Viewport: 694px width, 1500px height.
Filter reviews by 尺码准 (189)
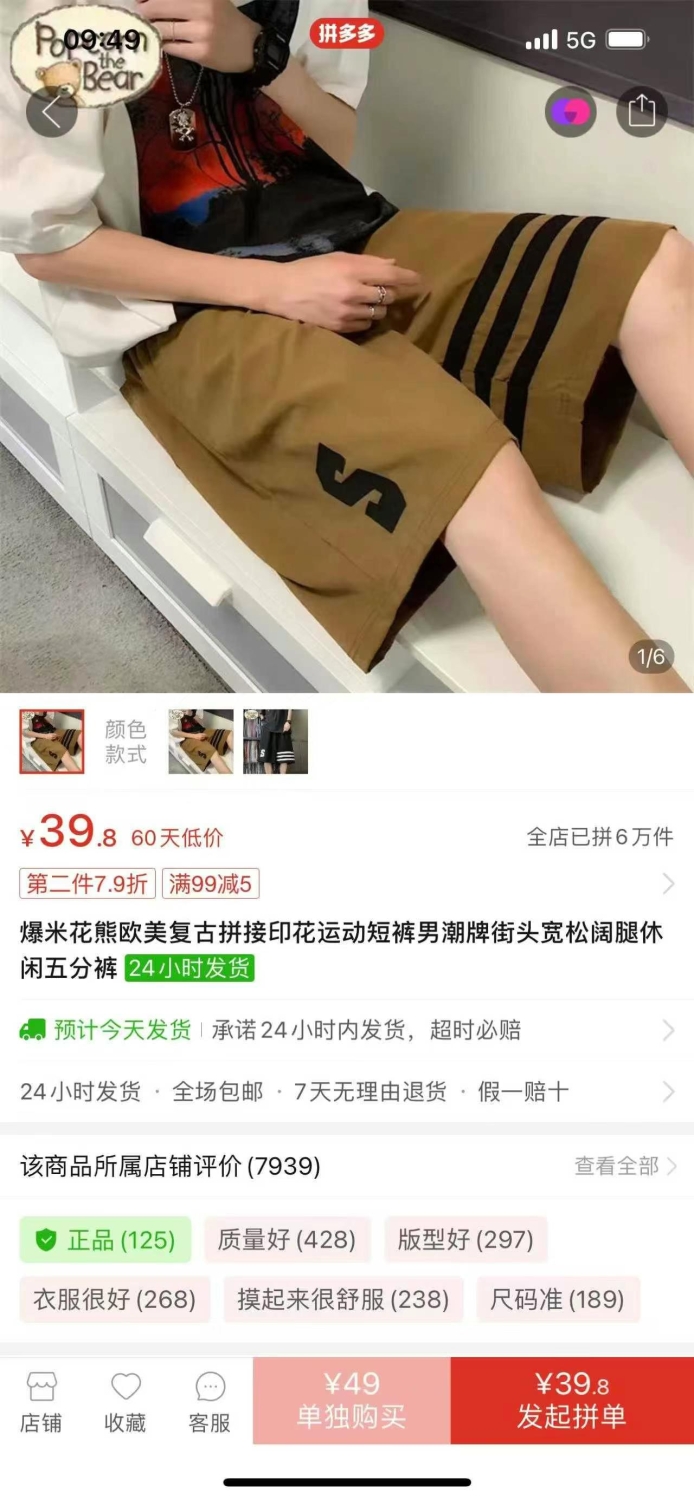pos(558,1299)
